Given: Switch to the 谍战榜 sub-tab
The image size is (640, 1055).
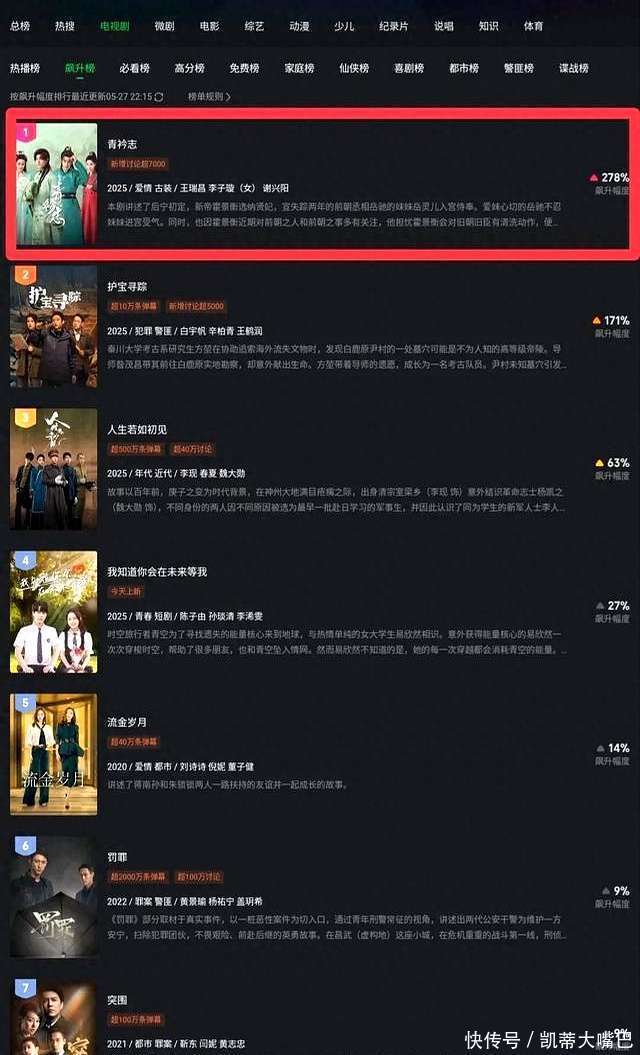Looking at the screenshot, I should tap(573, 68).
